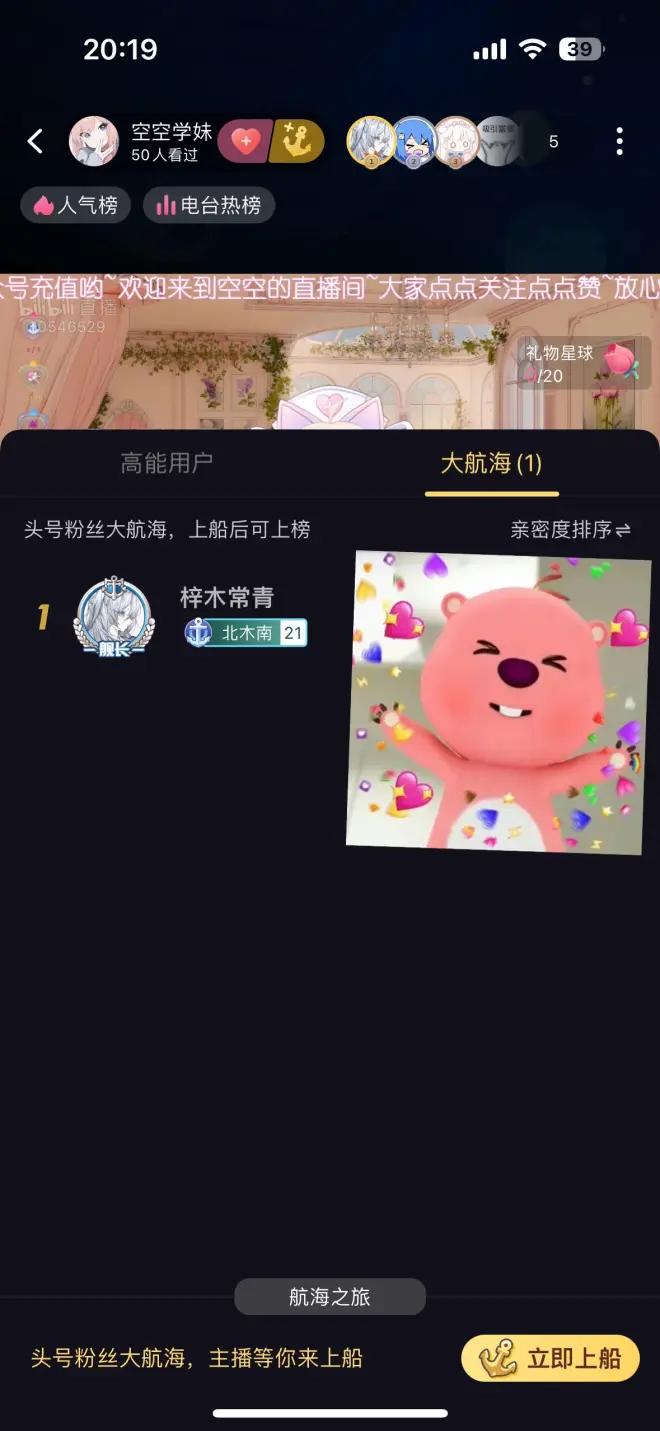660x1431 pixels.
Task: Open the 电台热榜 chip
Action: coord(209,206)
